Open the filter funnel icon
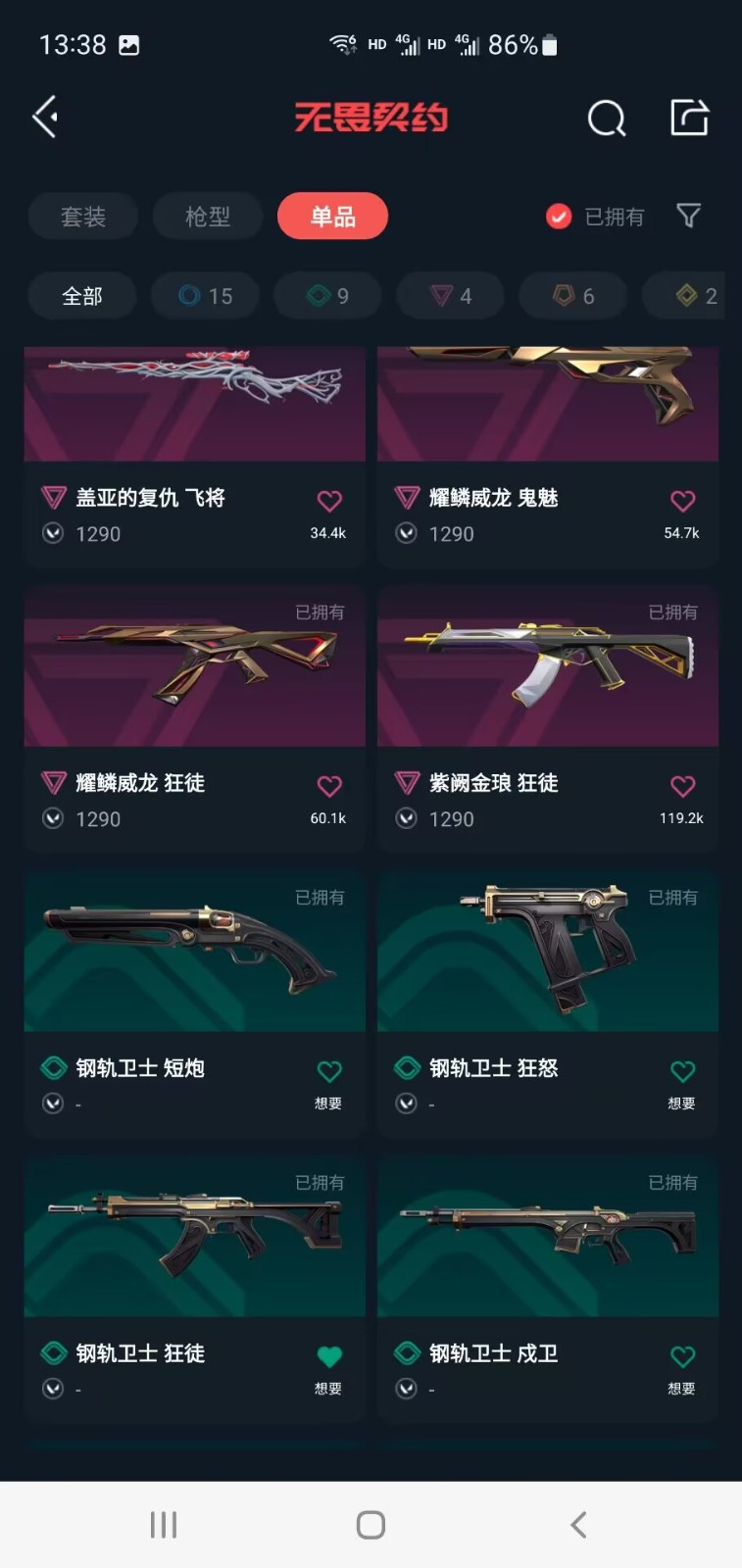Viewport: 742px width, 1568px height. pyautogui.click(x=689, y=216)
